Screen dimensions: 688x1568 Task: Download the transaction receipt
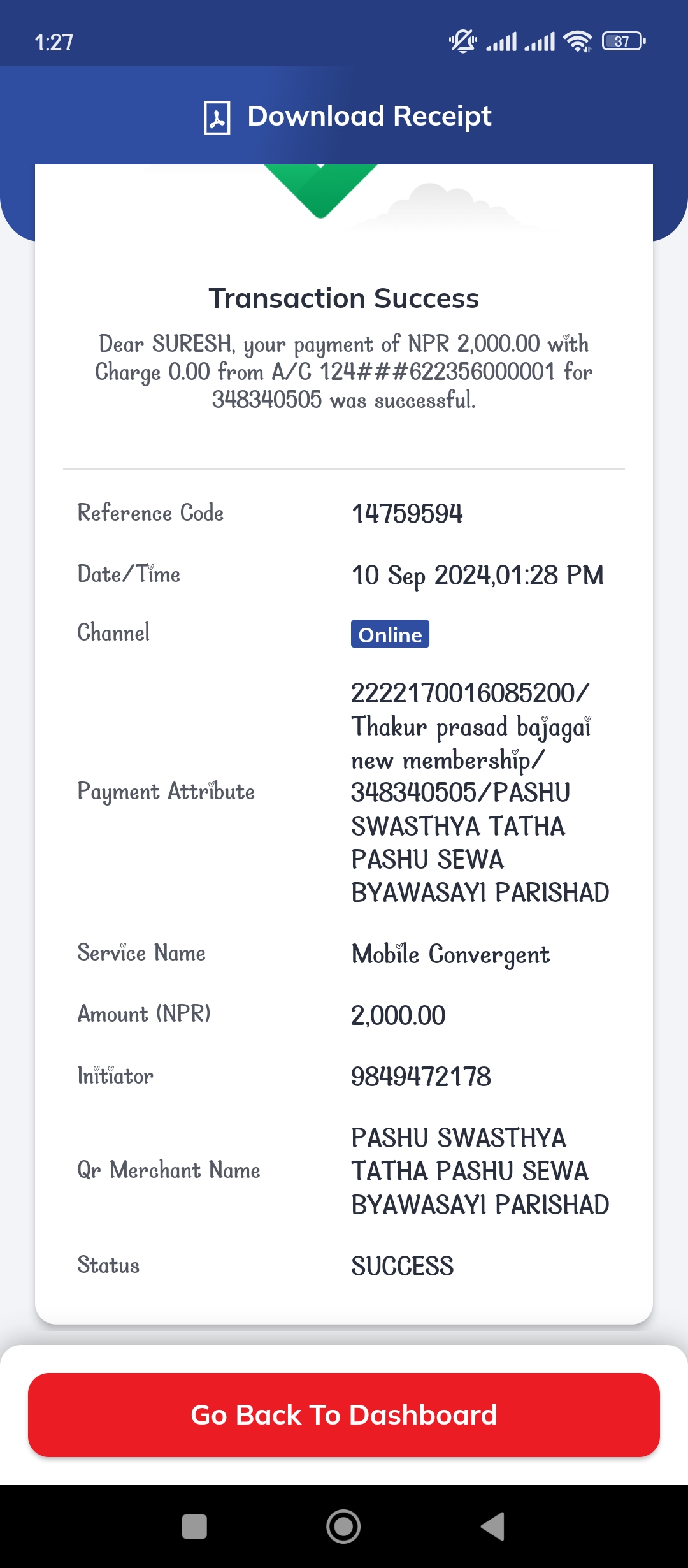click(347, 117)
